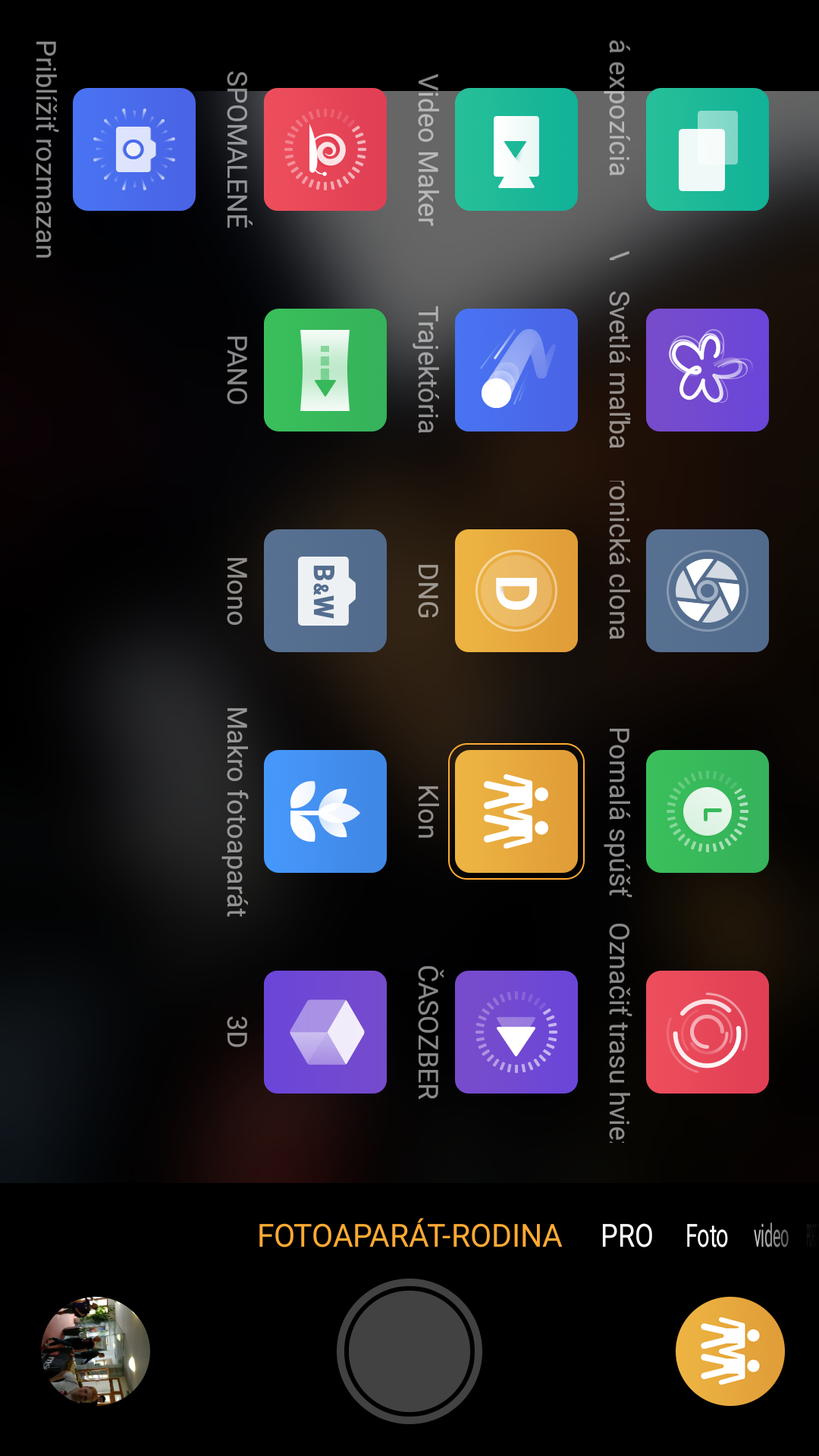819x1456 pixels.
Task: Open the Svetlá maľba light painting mode
Action: (x=708, y=370)
